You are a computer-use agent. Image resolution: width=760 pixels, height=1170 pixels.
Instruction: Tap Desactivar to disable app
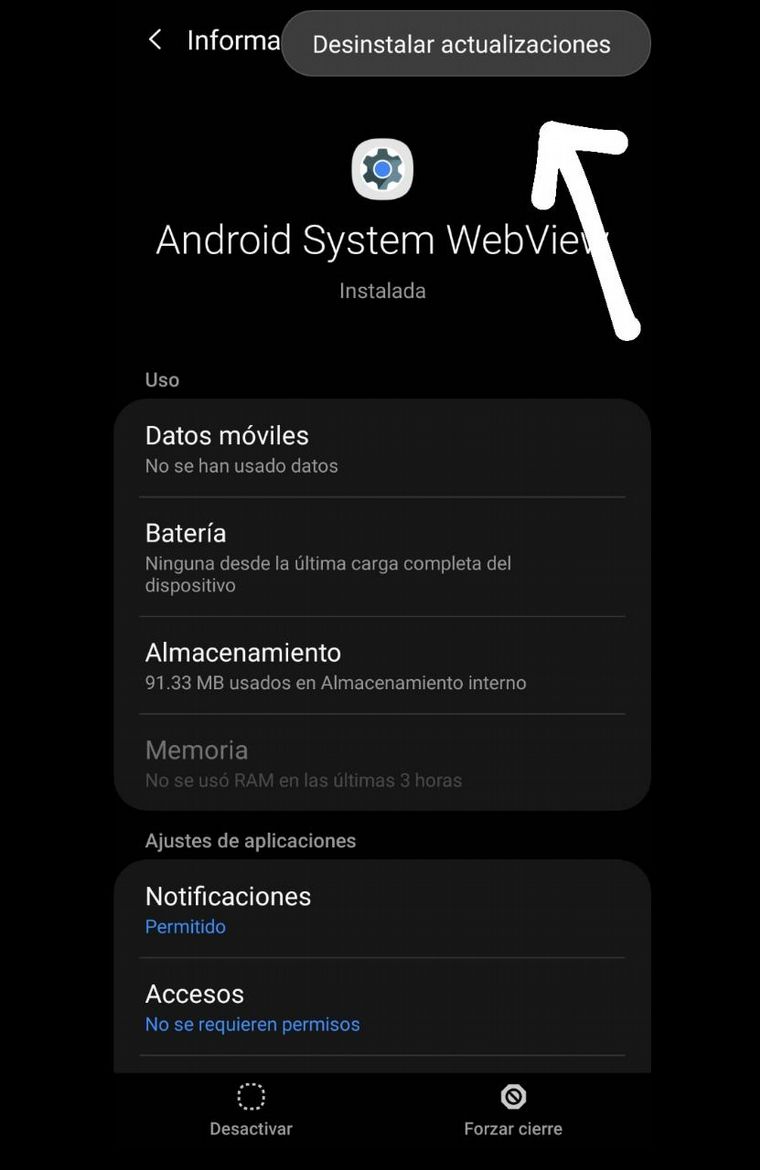pyautogui.click(x=251, y=1109)
